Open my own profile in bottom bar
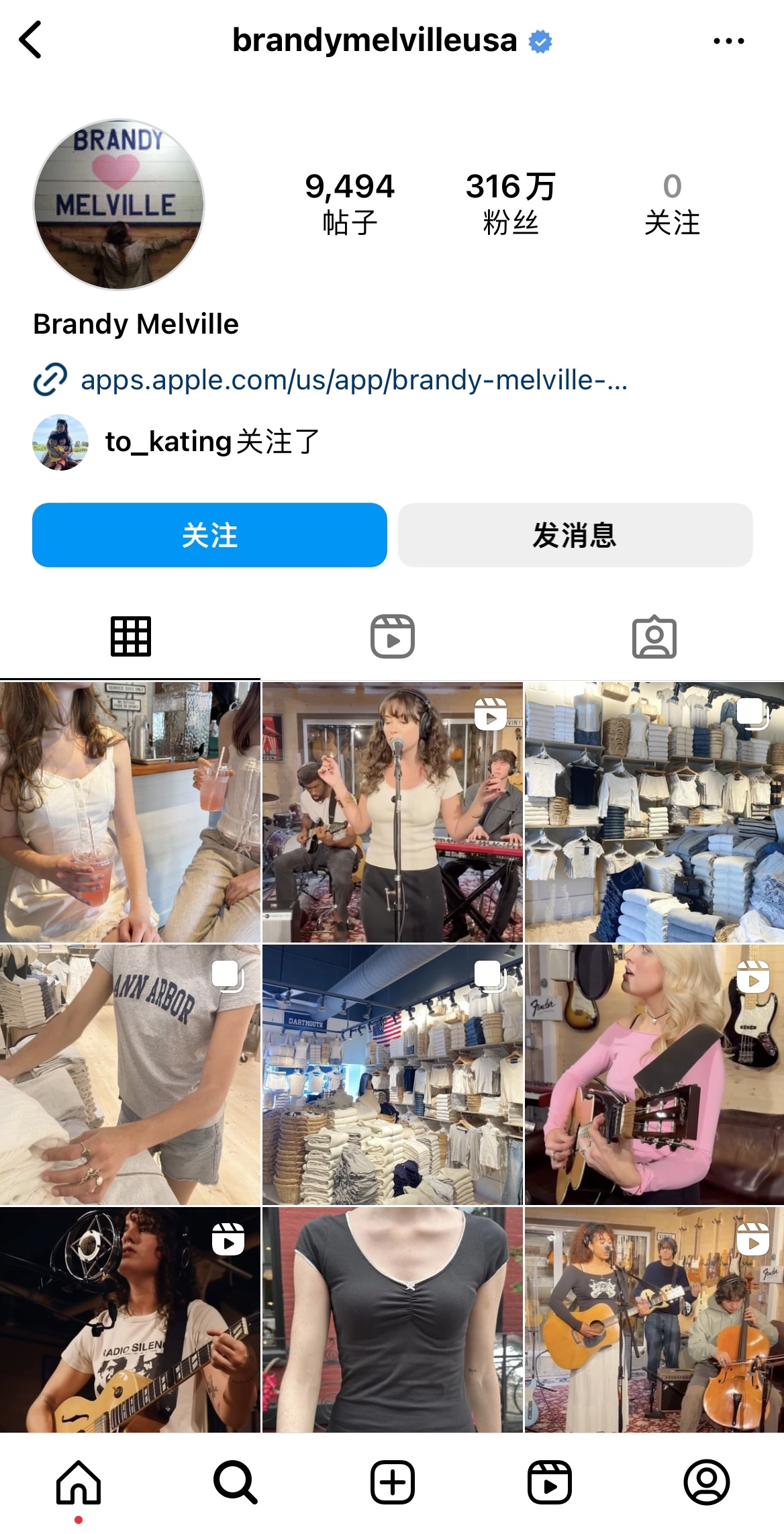 pyautogui.click(x=706, y=1482)
